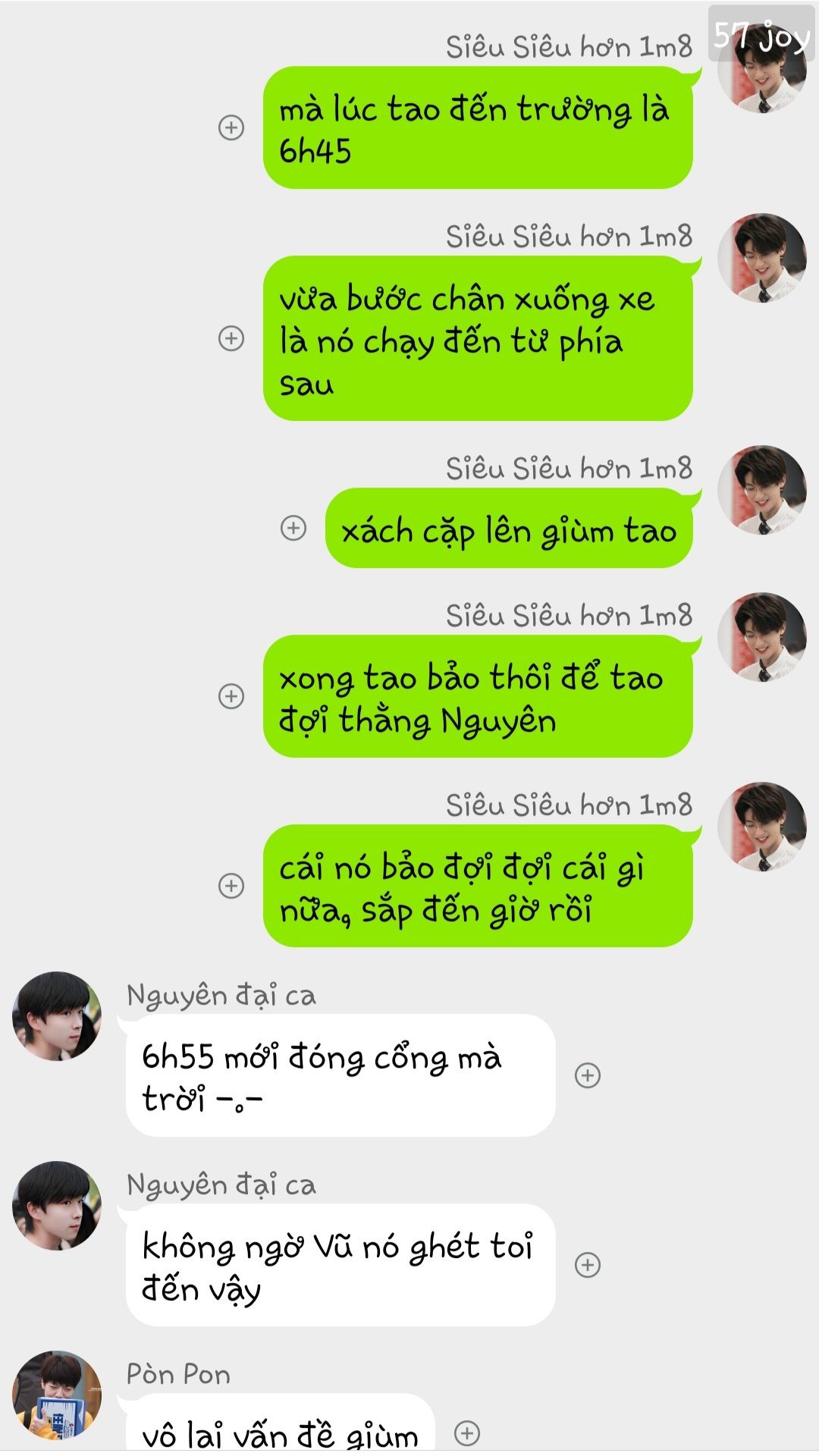The width and height of the screenshot is (819, 1456).
Task: Open Pòn Pon's profile avatar
Action: click(57, 1395)
